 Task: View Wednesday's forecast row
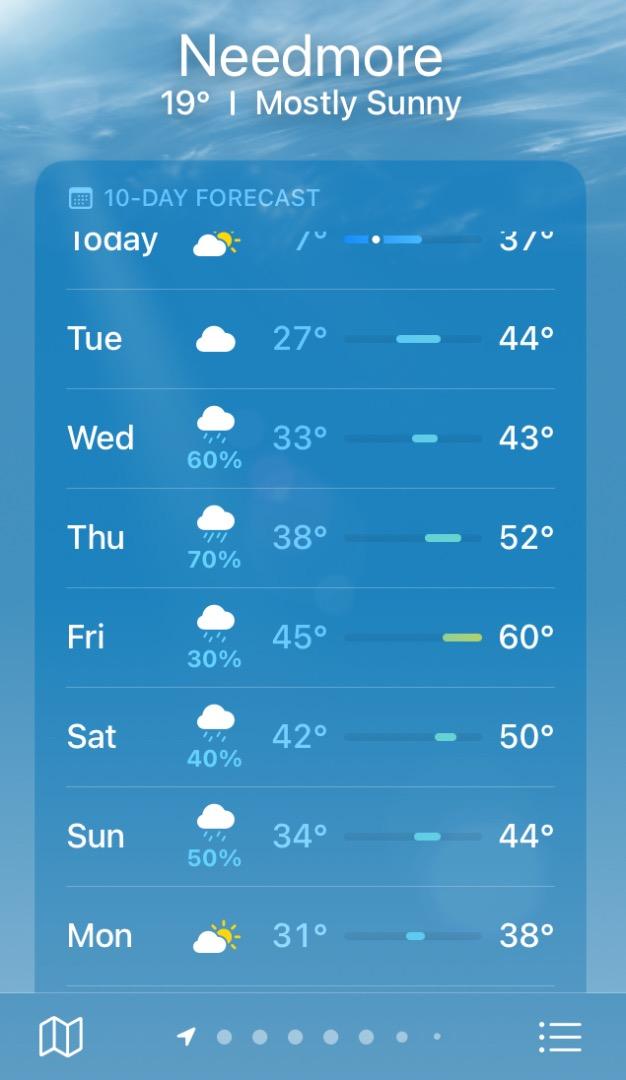pyautogui.click(x=310, y=439)
